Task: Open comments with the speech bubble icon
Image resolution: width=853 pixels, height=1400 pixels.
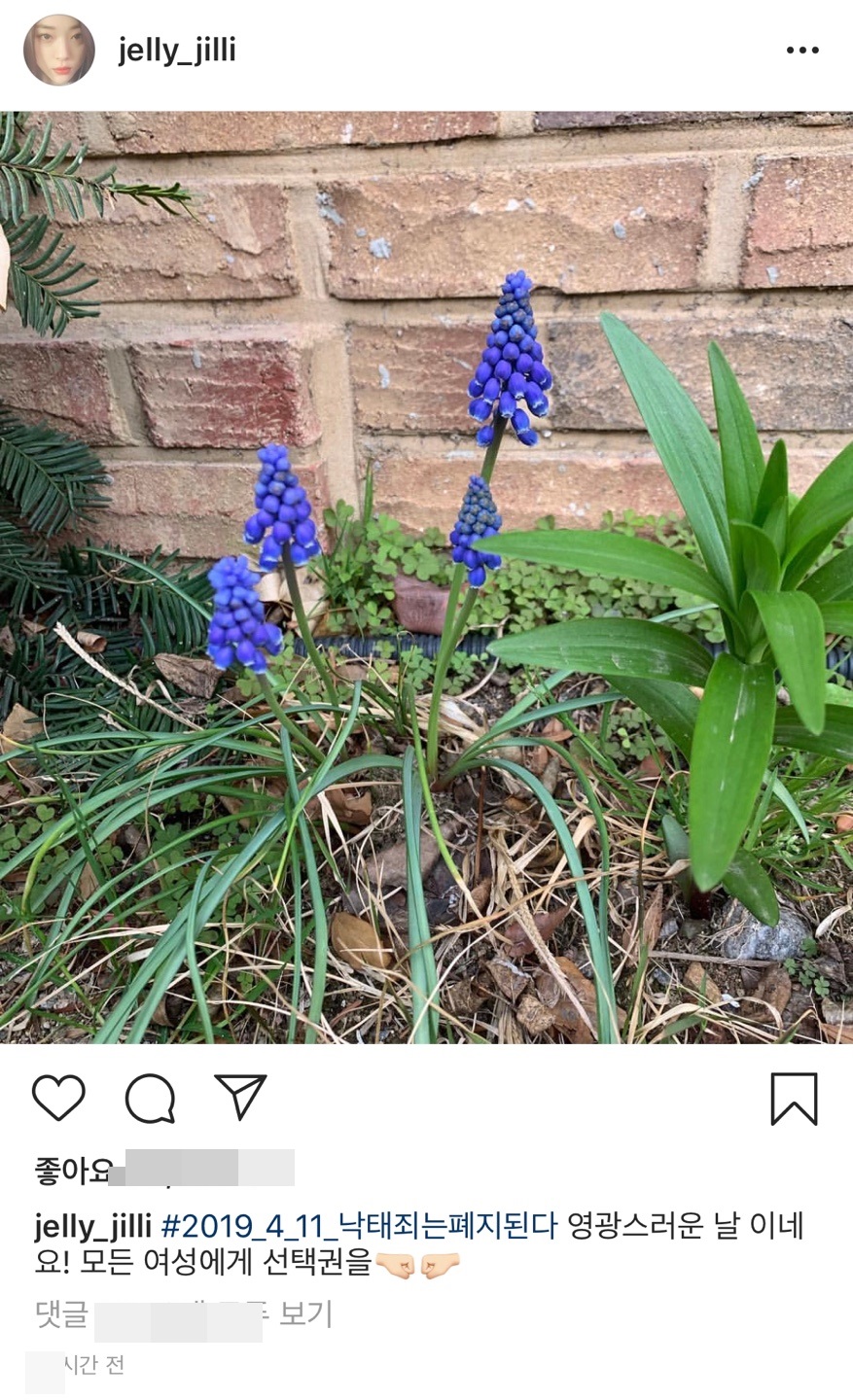Action: click(x=150, y=1099)
